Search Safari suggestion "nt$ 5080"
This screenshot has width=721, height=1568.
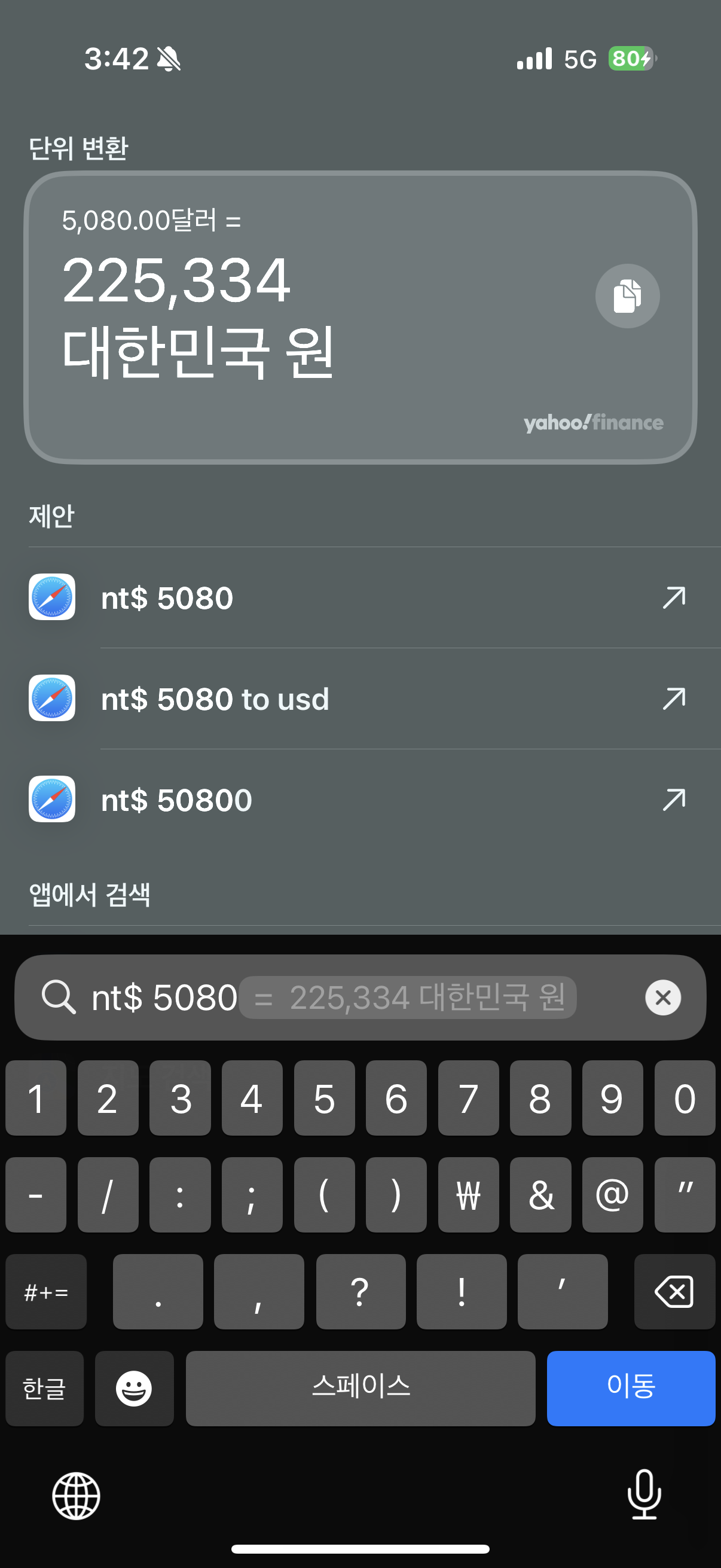(x=360, y=598)
